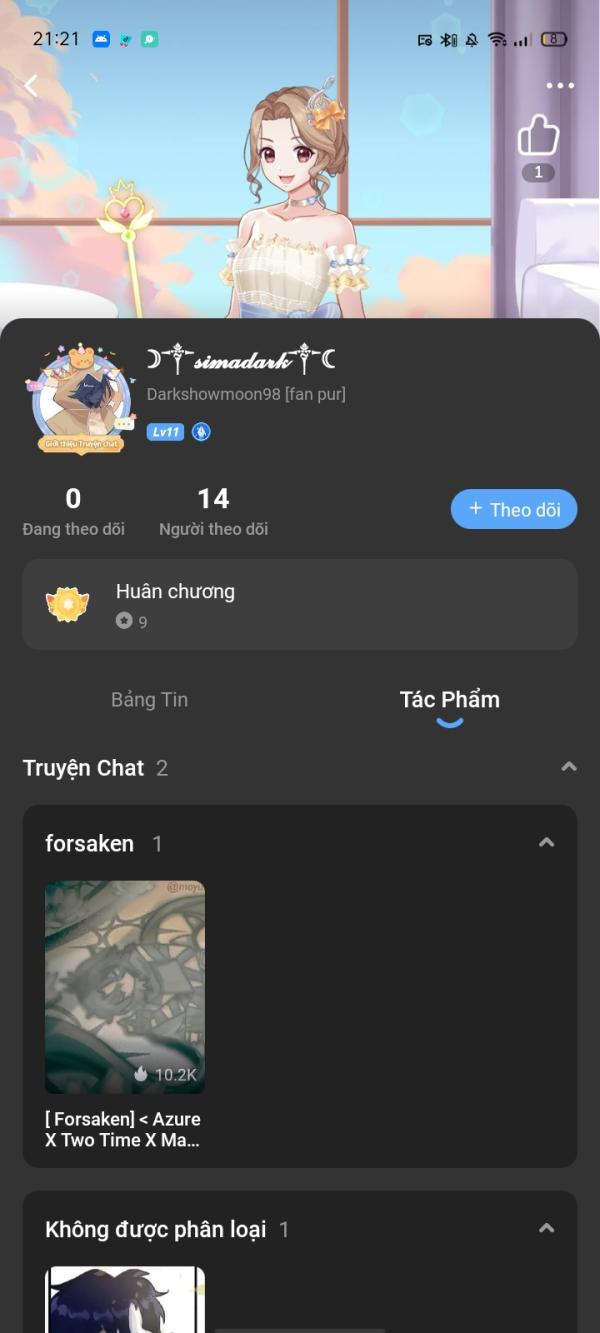This screenshot has width=600, height=1333.
Task: Collapse the Không được phân loại group
Action: (x=546, y=1228)
